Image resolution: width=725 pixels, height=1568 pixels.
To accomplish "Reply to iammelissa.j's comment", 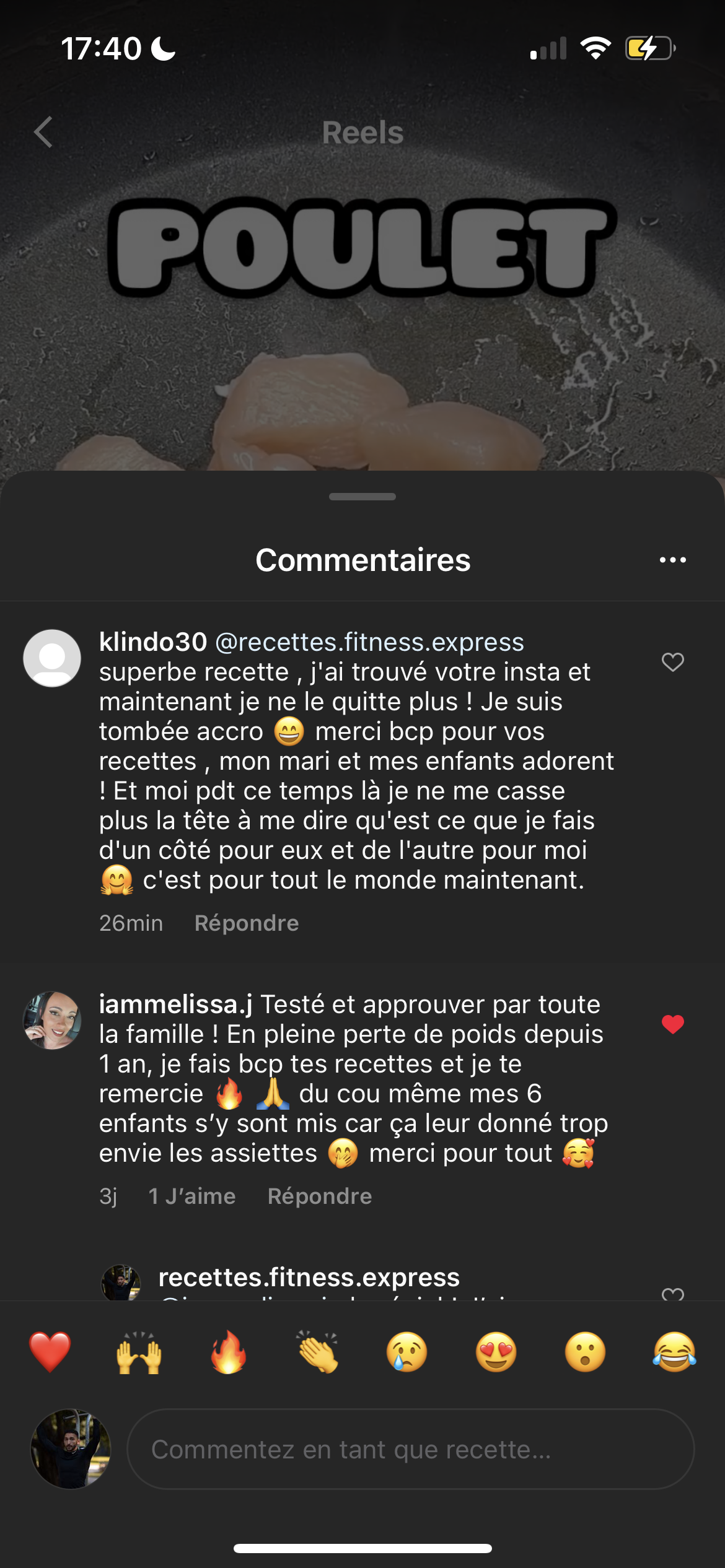I will pos(319,1196).
